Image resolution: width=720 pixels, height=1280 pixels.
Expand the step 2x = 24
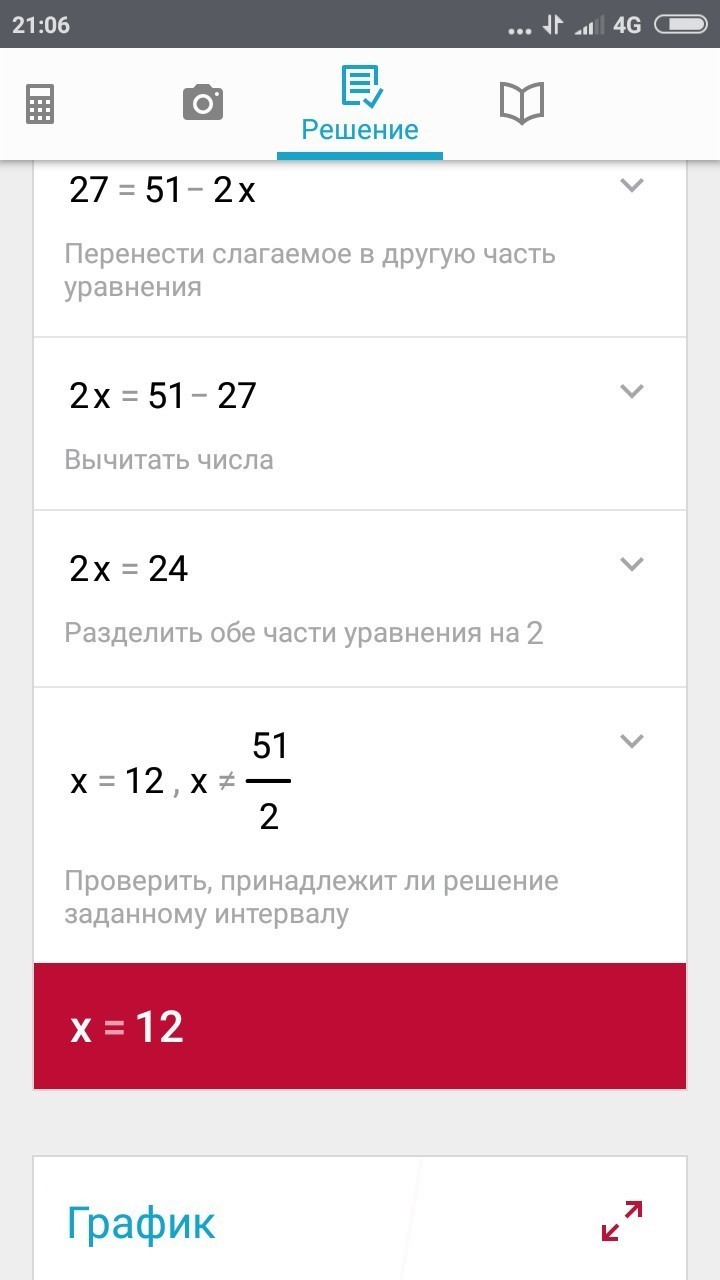[x=631, y=564]
